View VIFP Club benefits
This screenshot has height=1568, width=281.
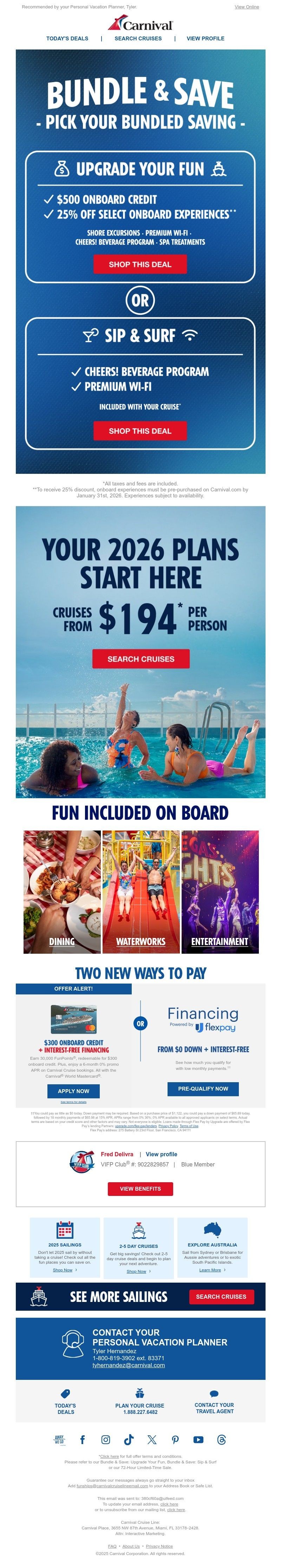click(x=140, y=1188)
